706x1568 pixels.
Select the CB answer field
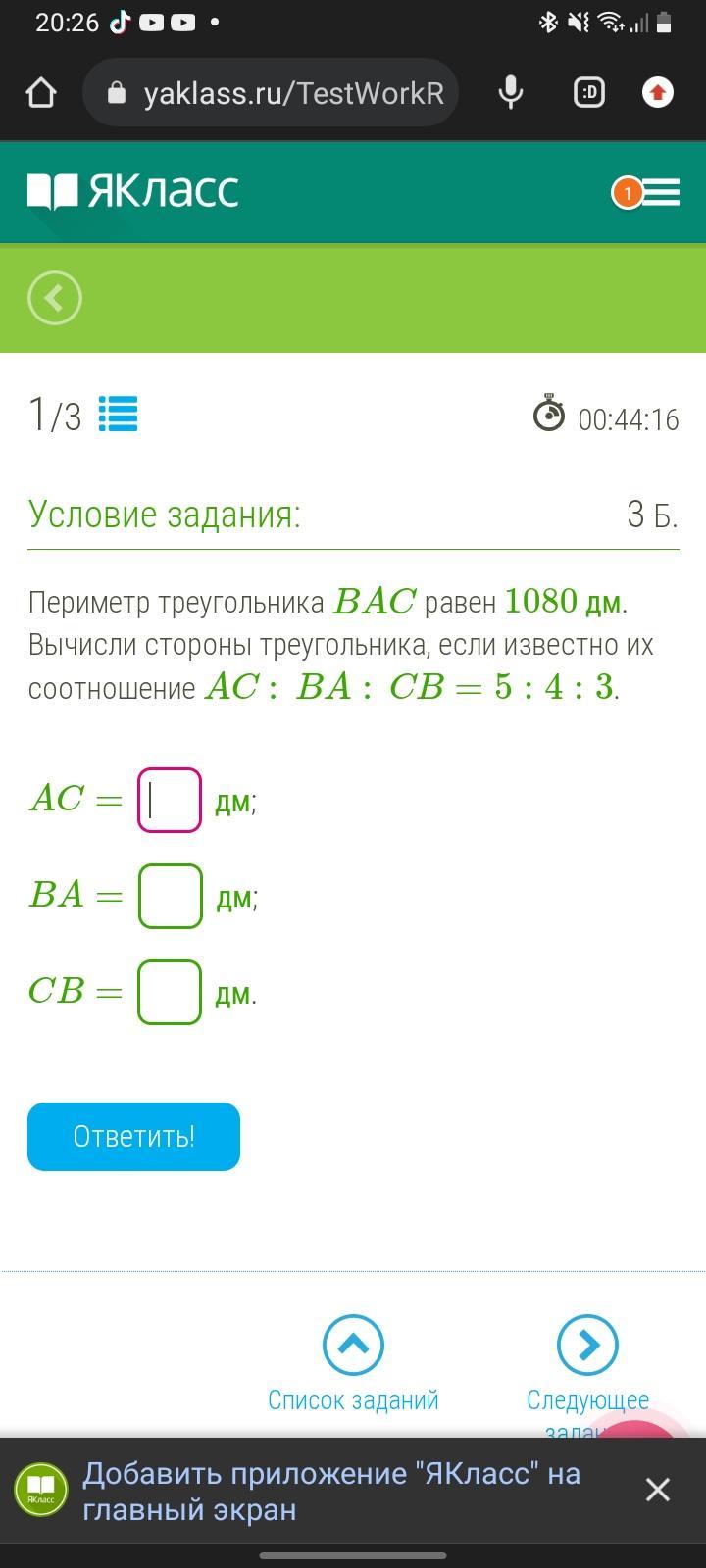click(170, 992)
